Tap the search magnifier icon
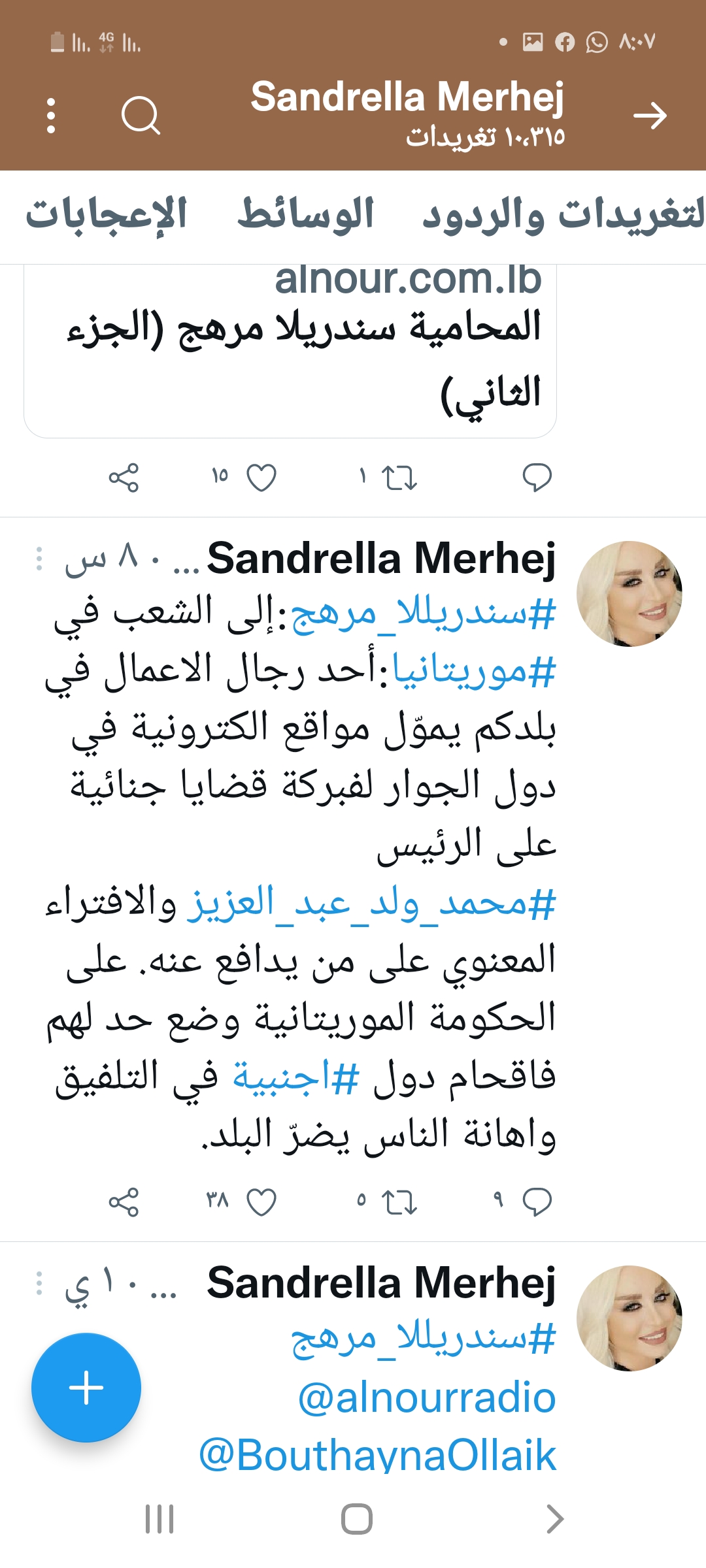 pos(141,116)
